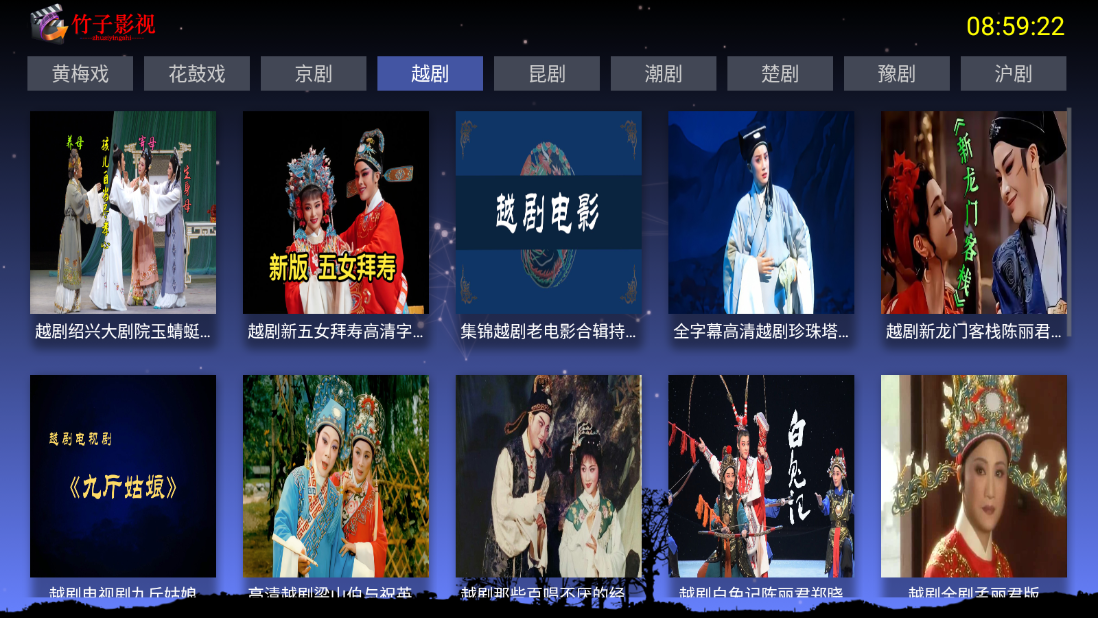The height and width of the screenshot is (618, 1098).
Task: Go to the 潮剧 category
Action: point(663,74)
